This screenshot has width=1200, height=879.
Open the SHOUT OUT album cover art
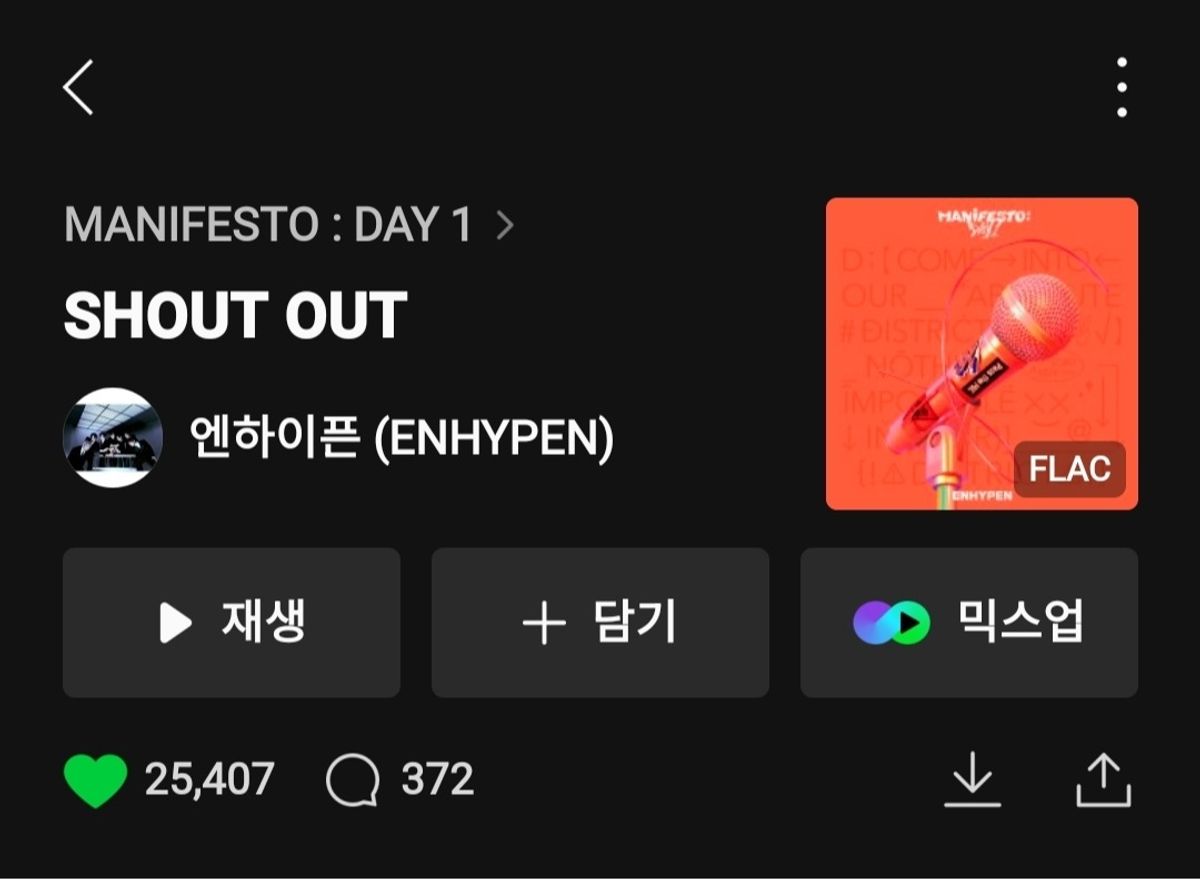981,353
